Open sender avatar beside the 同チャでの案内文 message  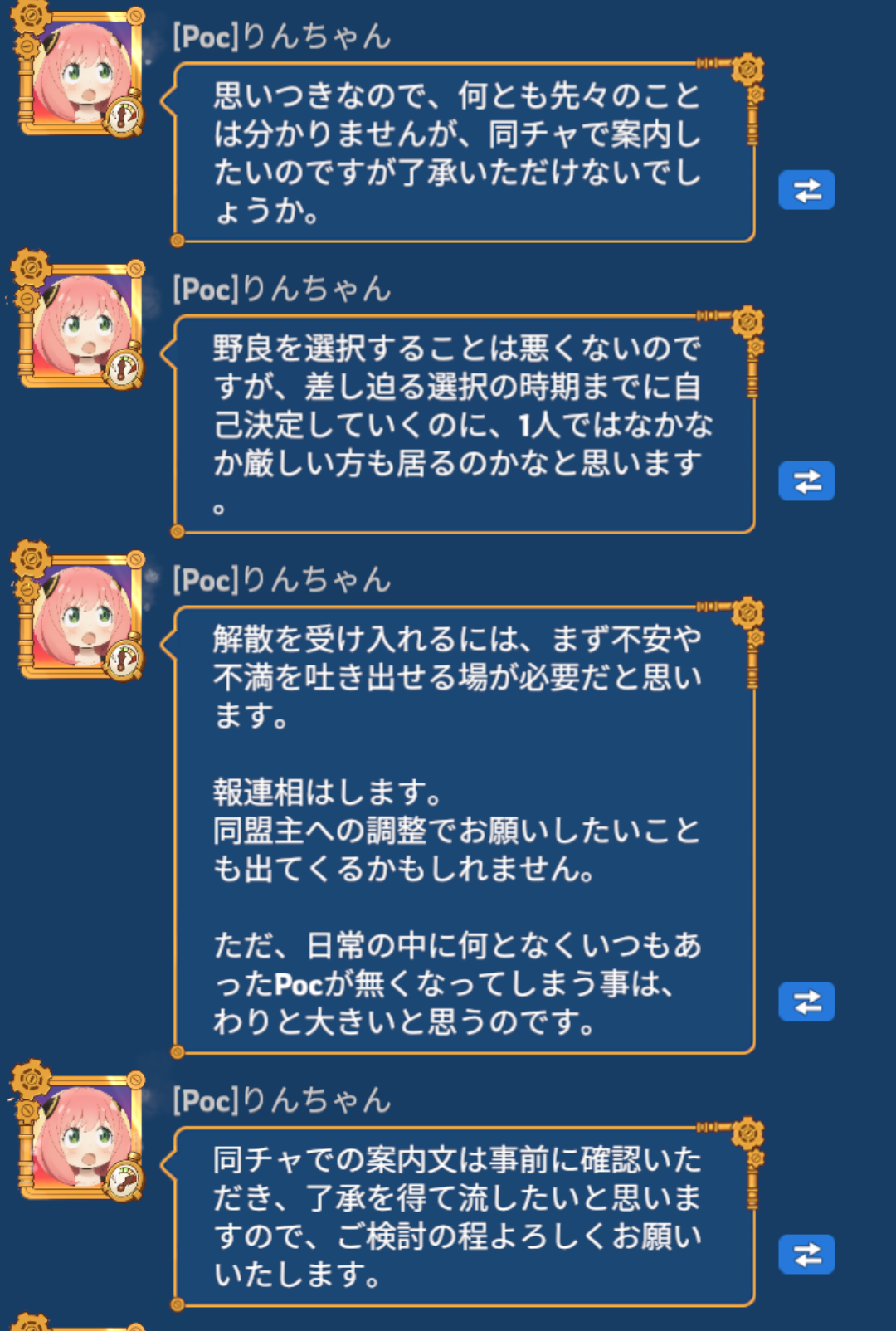pos(79,1136)
